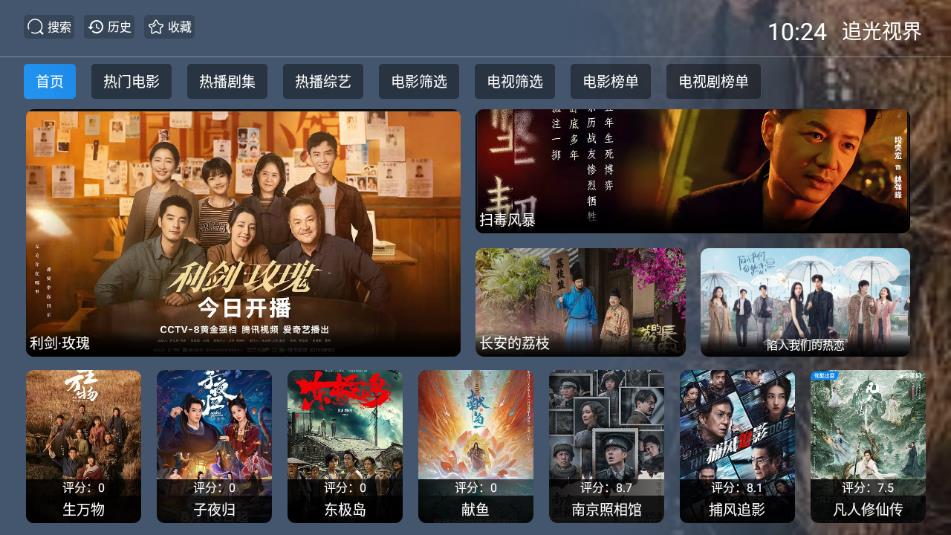The width and height of the screenshot is (951, 535).
Task: Switch to 电影榜单 tab
Action: [x=611, y=82]
